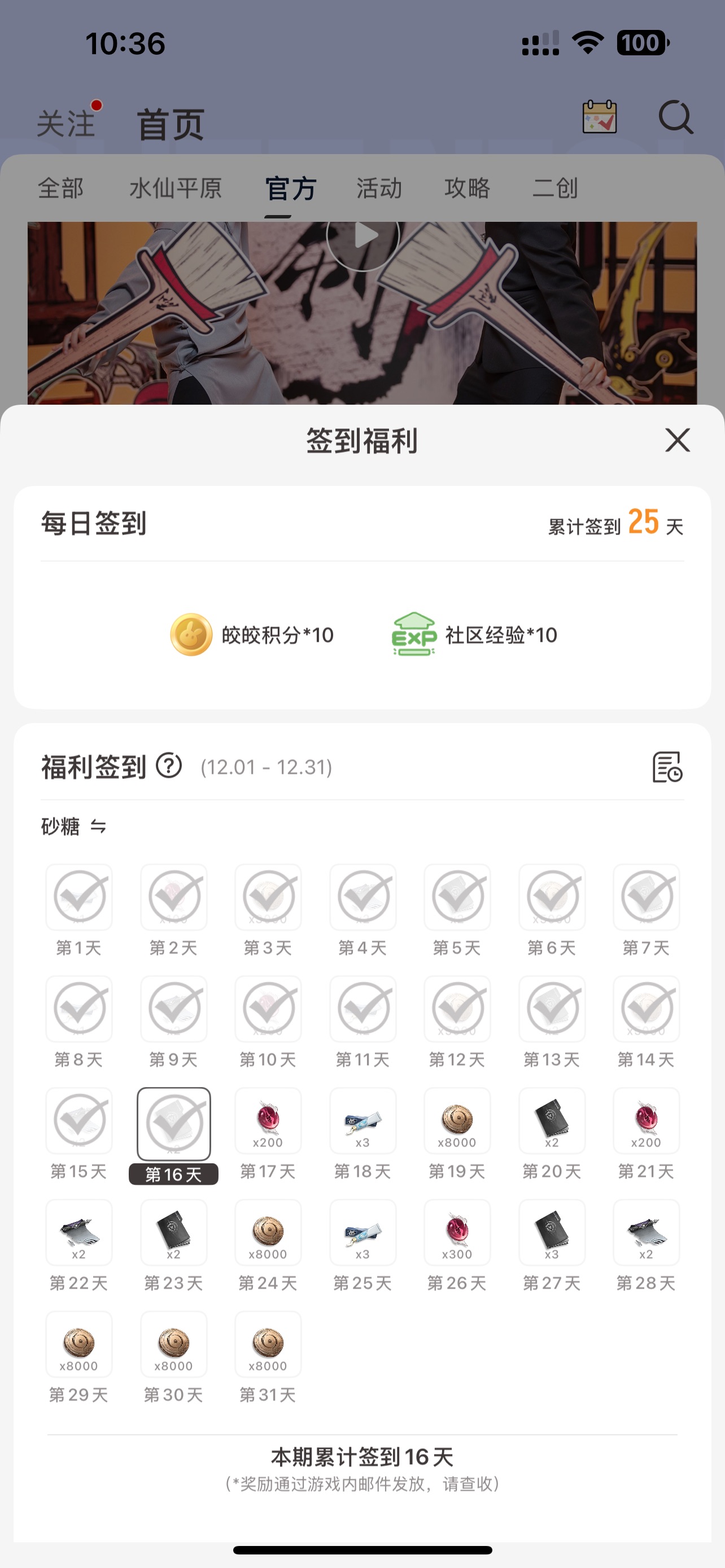The width and height of the screenshot is (725, 1568).
Task: View the 第26天 x300 reward
Action: [457, 1233]
